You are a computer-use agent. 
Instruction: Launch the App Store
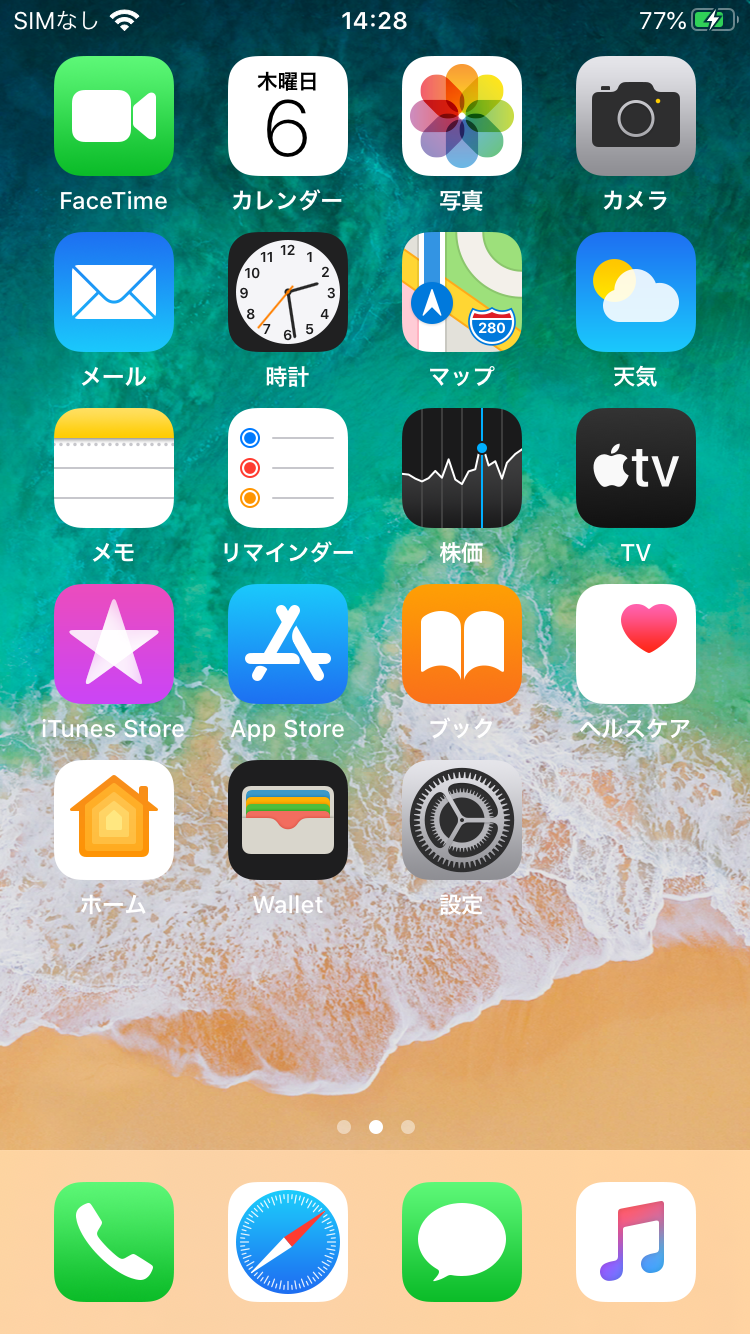(x=288, y=644)
